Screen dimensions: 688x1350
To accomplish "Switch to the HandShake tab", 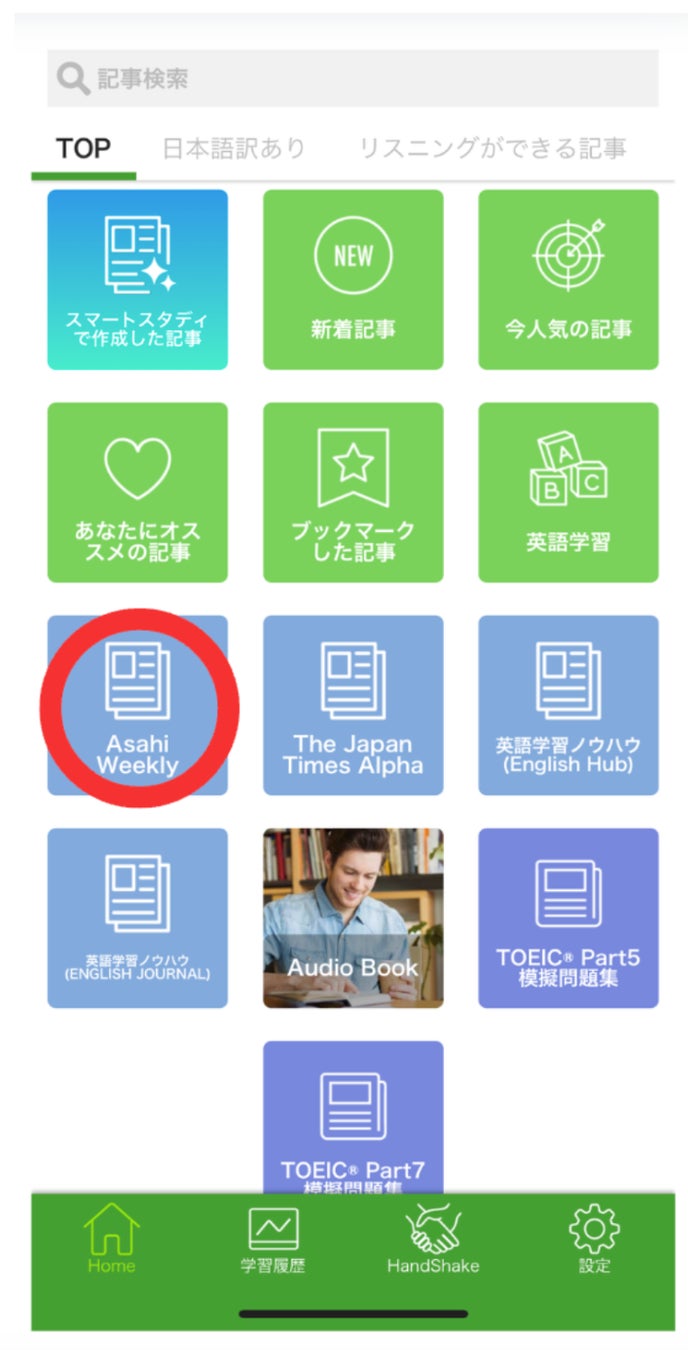I will [433, 1240].
